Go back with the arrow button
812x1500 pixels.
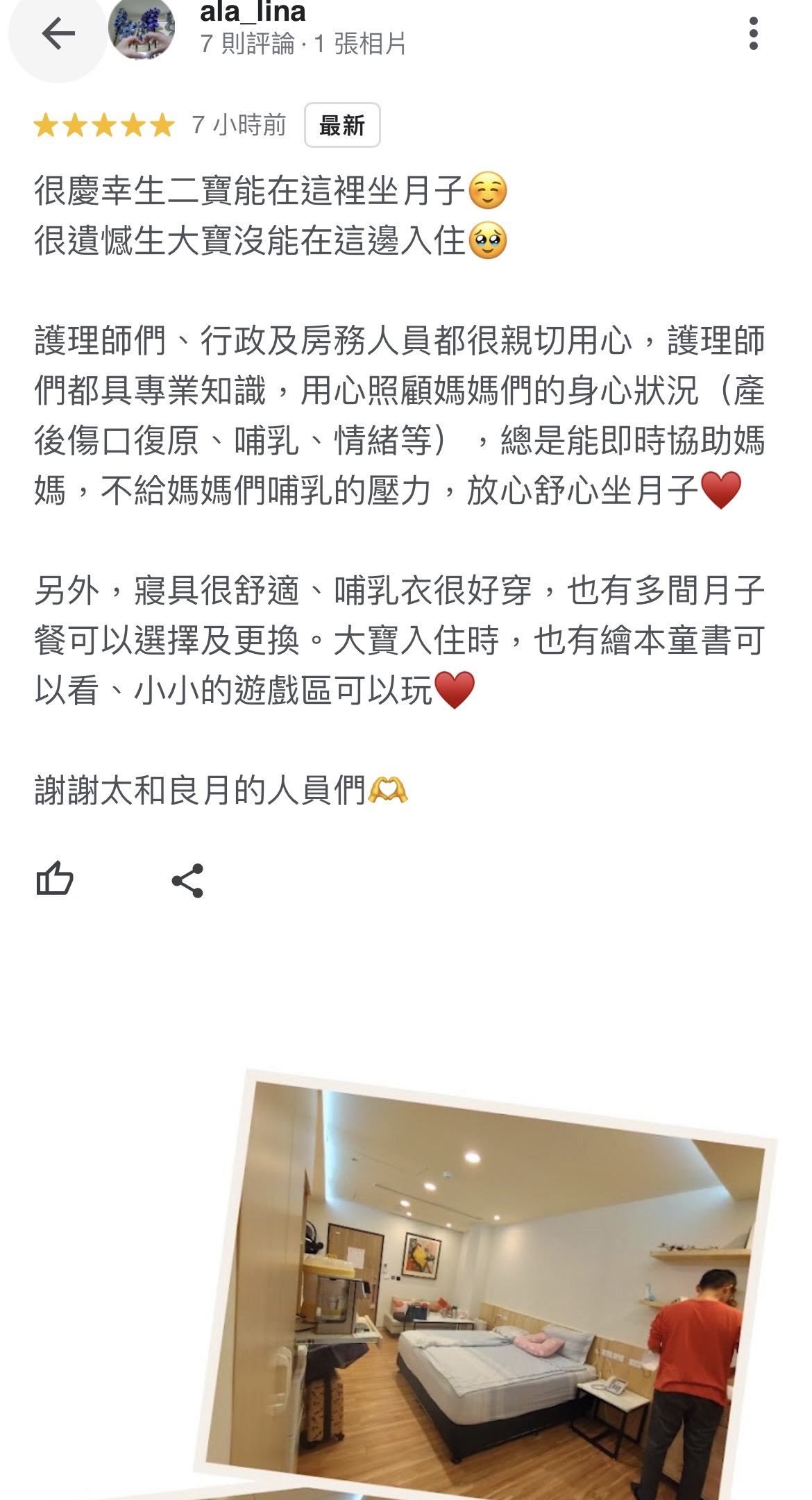point(58,33)
